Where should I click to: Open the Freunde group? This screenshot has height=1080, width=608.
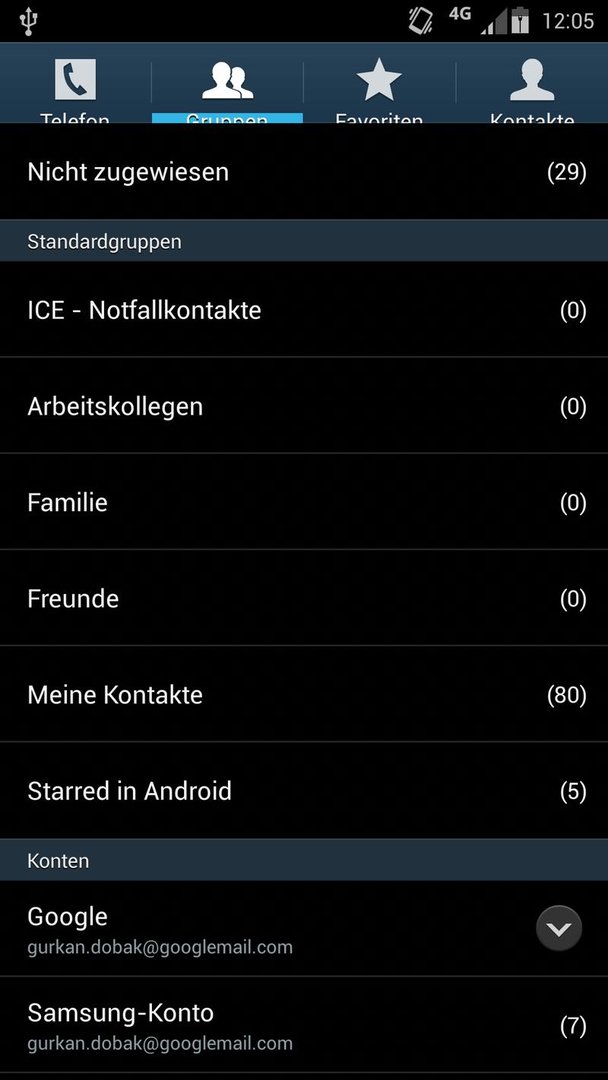click(x=304, y=598)
